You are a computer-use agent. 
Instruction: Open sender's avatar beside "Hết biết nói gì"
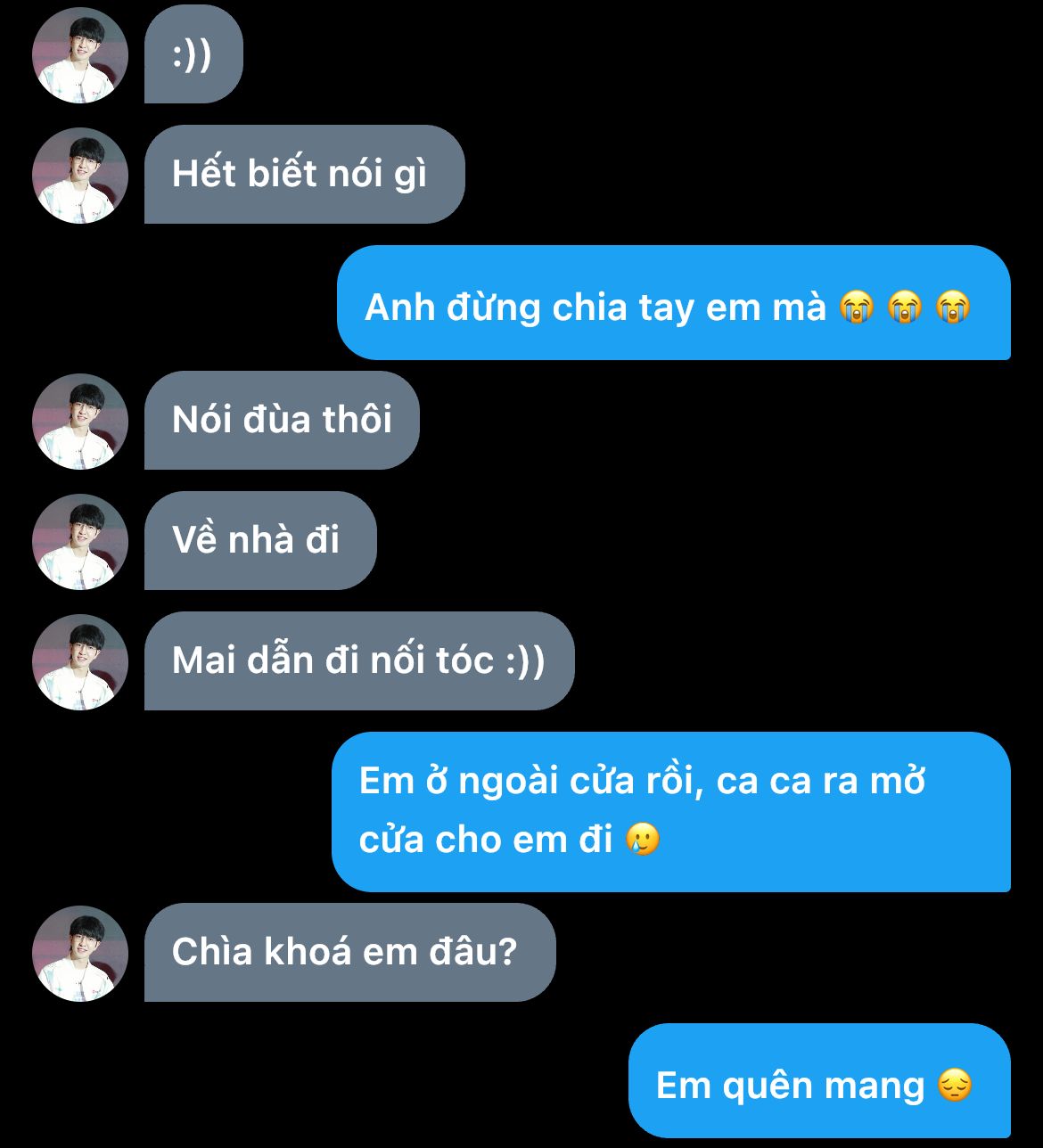click(x=80, y=176)
